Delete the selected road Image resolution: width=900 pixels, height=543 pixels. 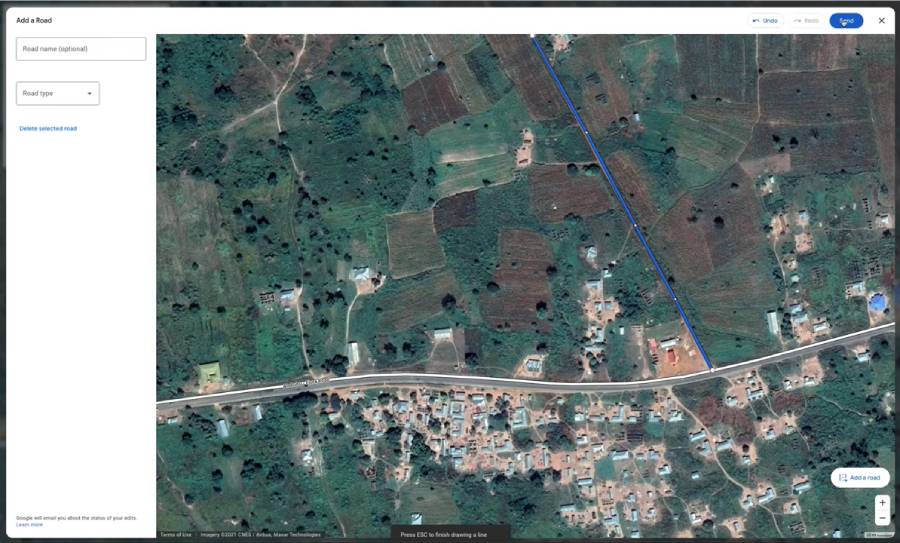(x=48, y=129)
